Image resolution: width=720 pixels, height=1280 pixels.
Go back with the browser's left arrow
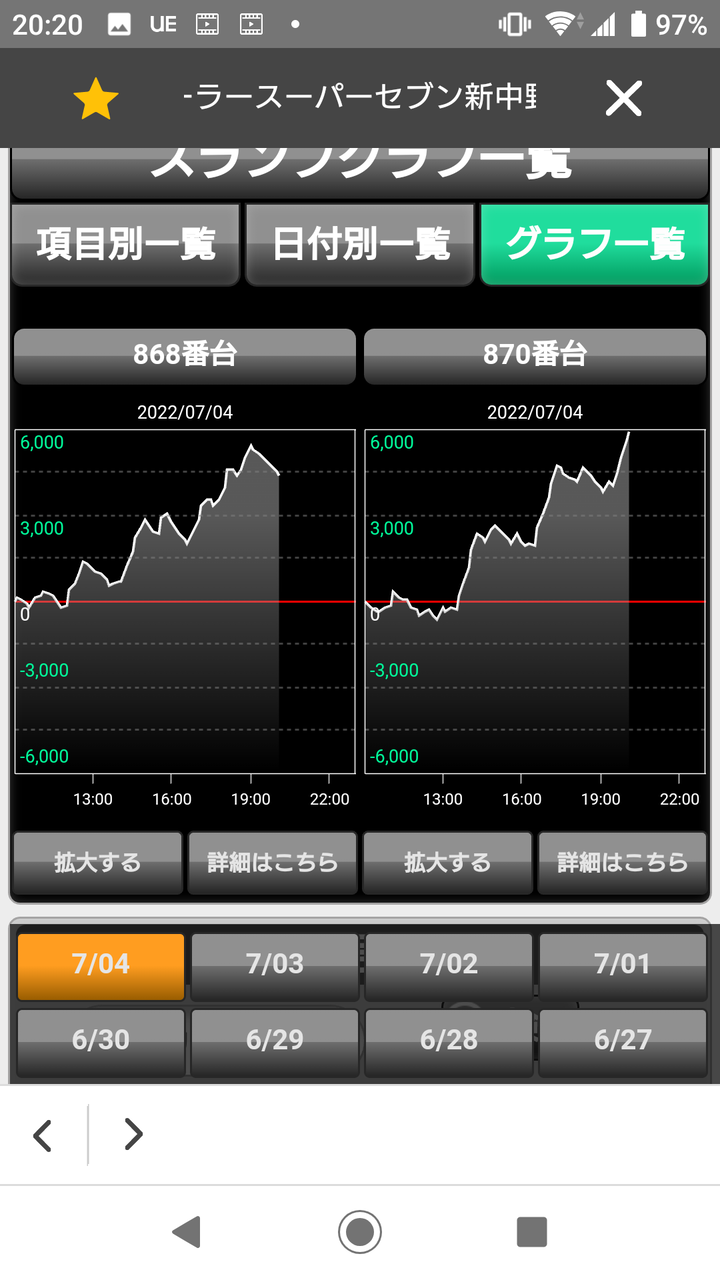coord(42,1135)
